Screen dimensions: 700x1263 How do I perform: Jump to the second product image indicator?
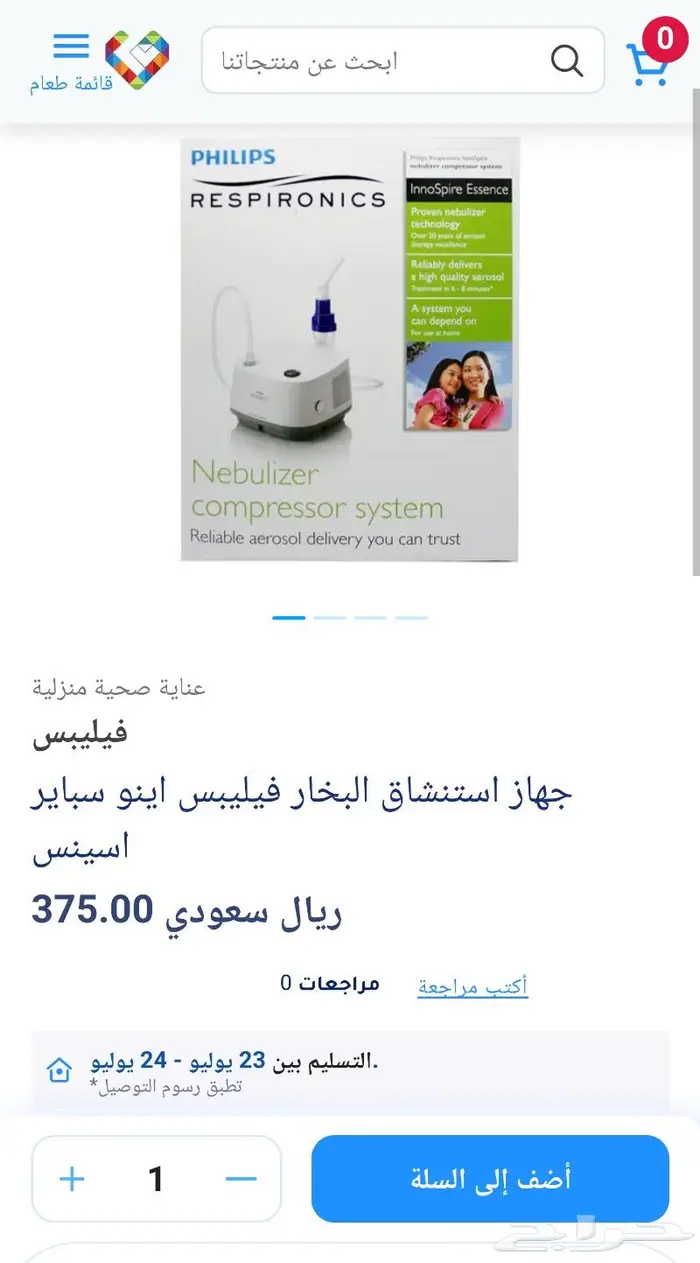coord(330,618)
